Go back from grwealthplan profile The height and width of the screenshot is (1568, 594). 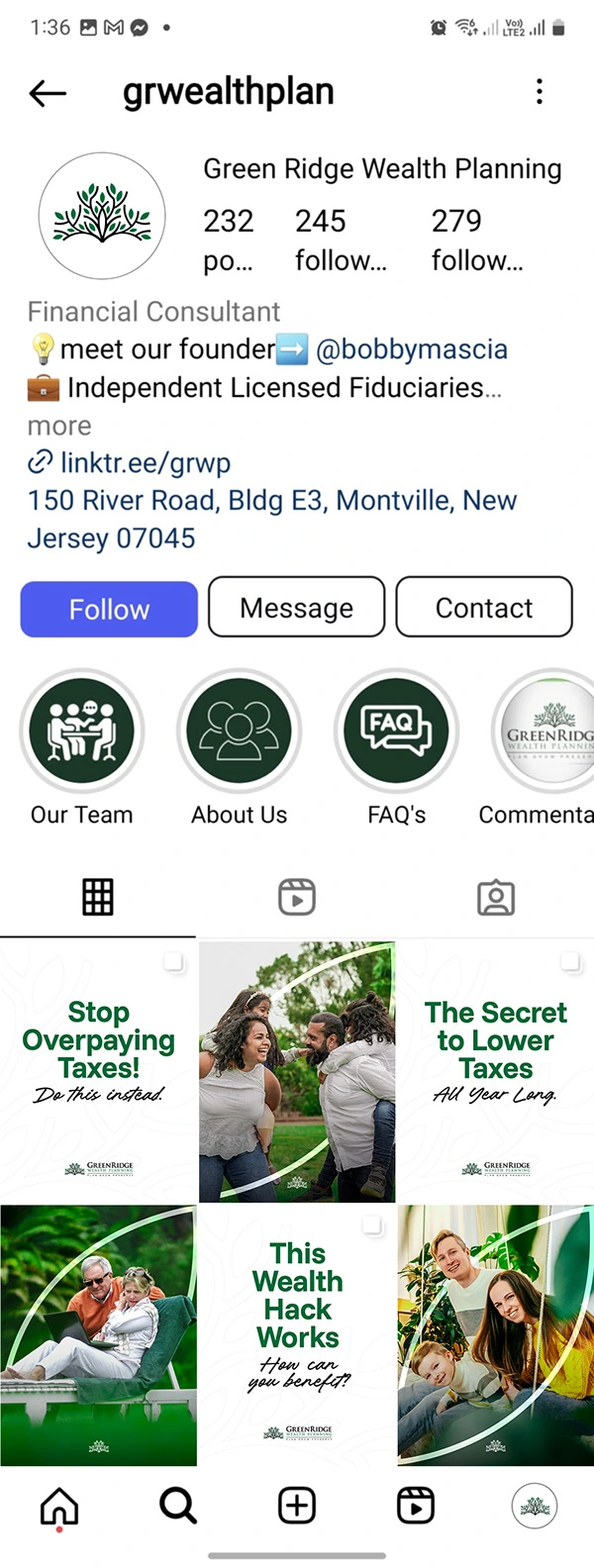click(x=48, y=93)
